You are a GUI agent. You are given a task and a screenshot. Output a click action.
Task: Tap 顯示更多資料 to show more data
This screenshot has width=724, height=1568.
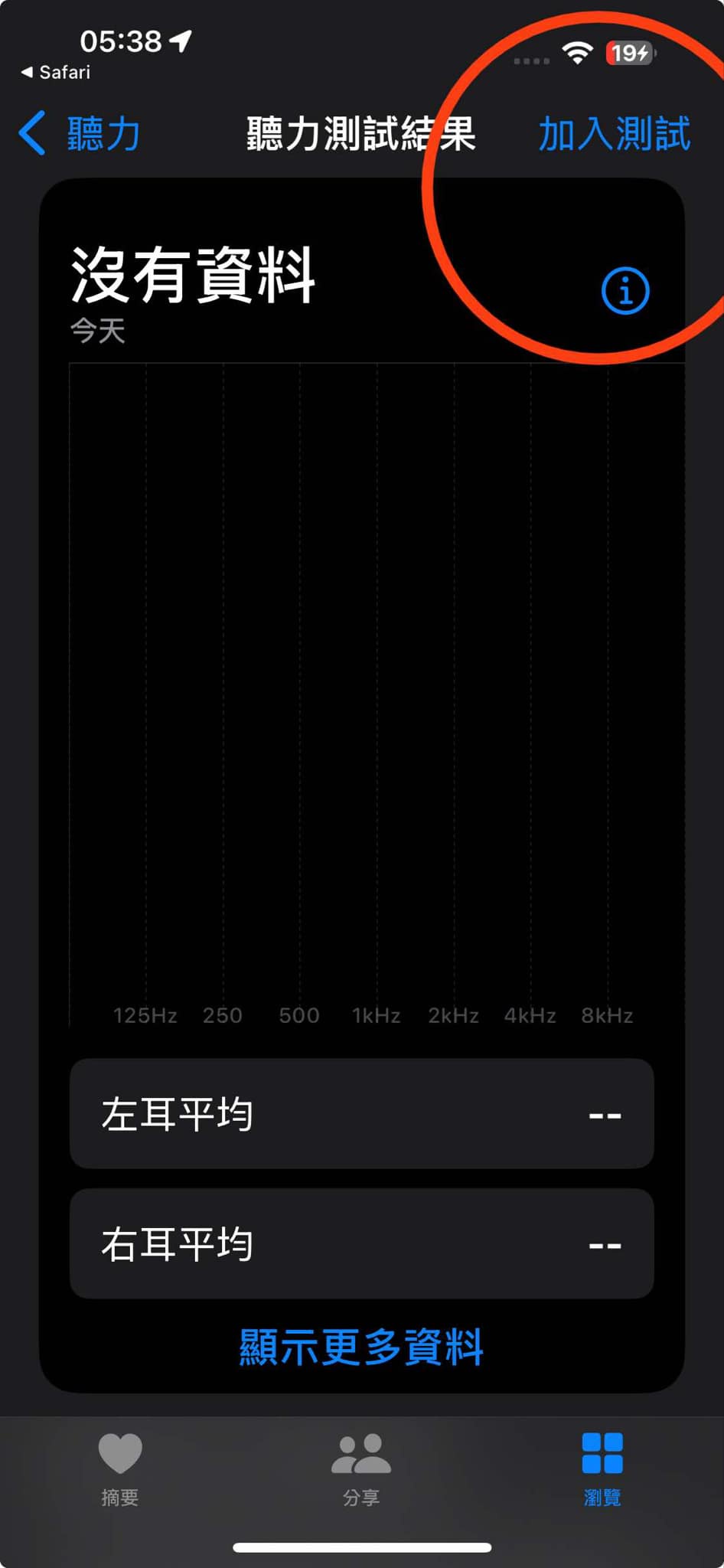361,1347
